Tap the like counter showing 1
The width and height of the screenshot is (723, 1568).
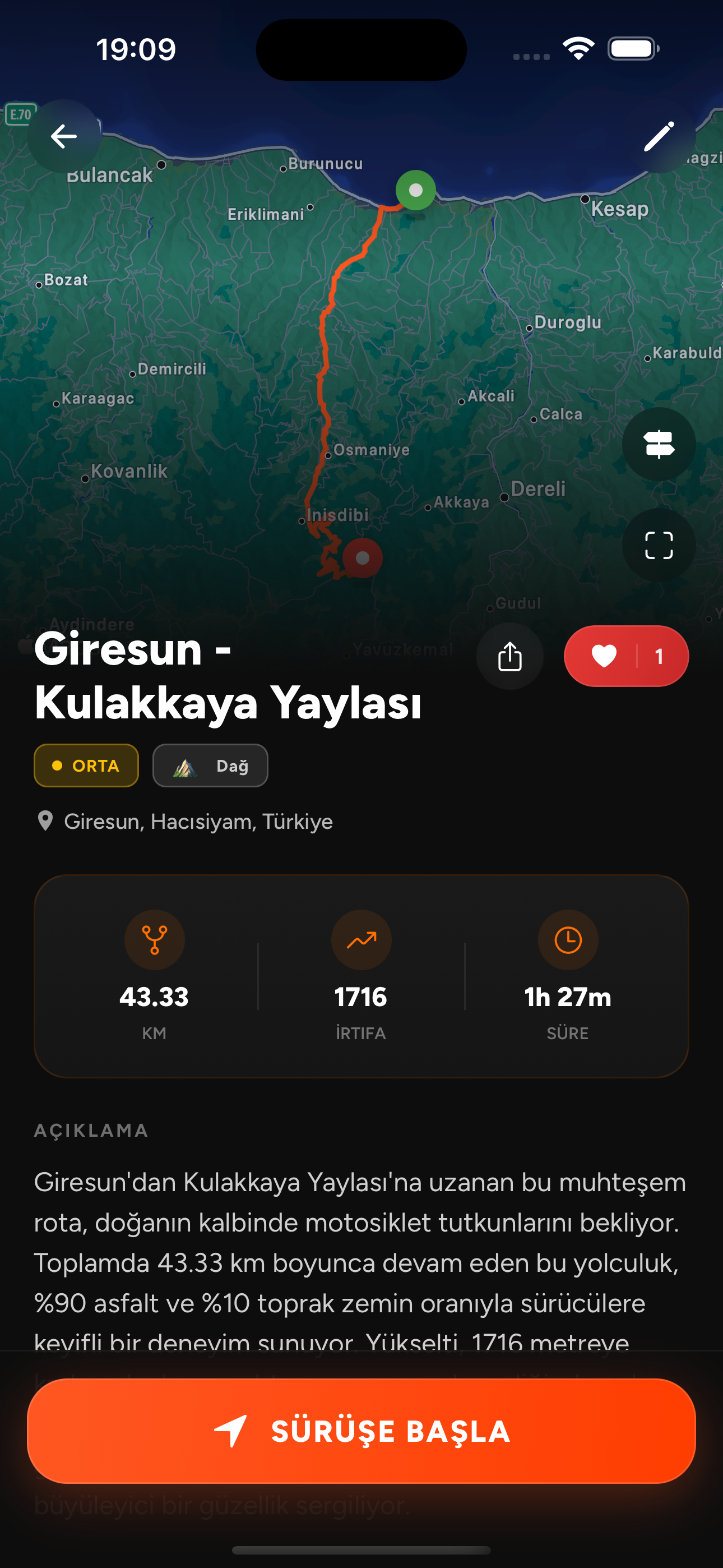tap(659, 656)
